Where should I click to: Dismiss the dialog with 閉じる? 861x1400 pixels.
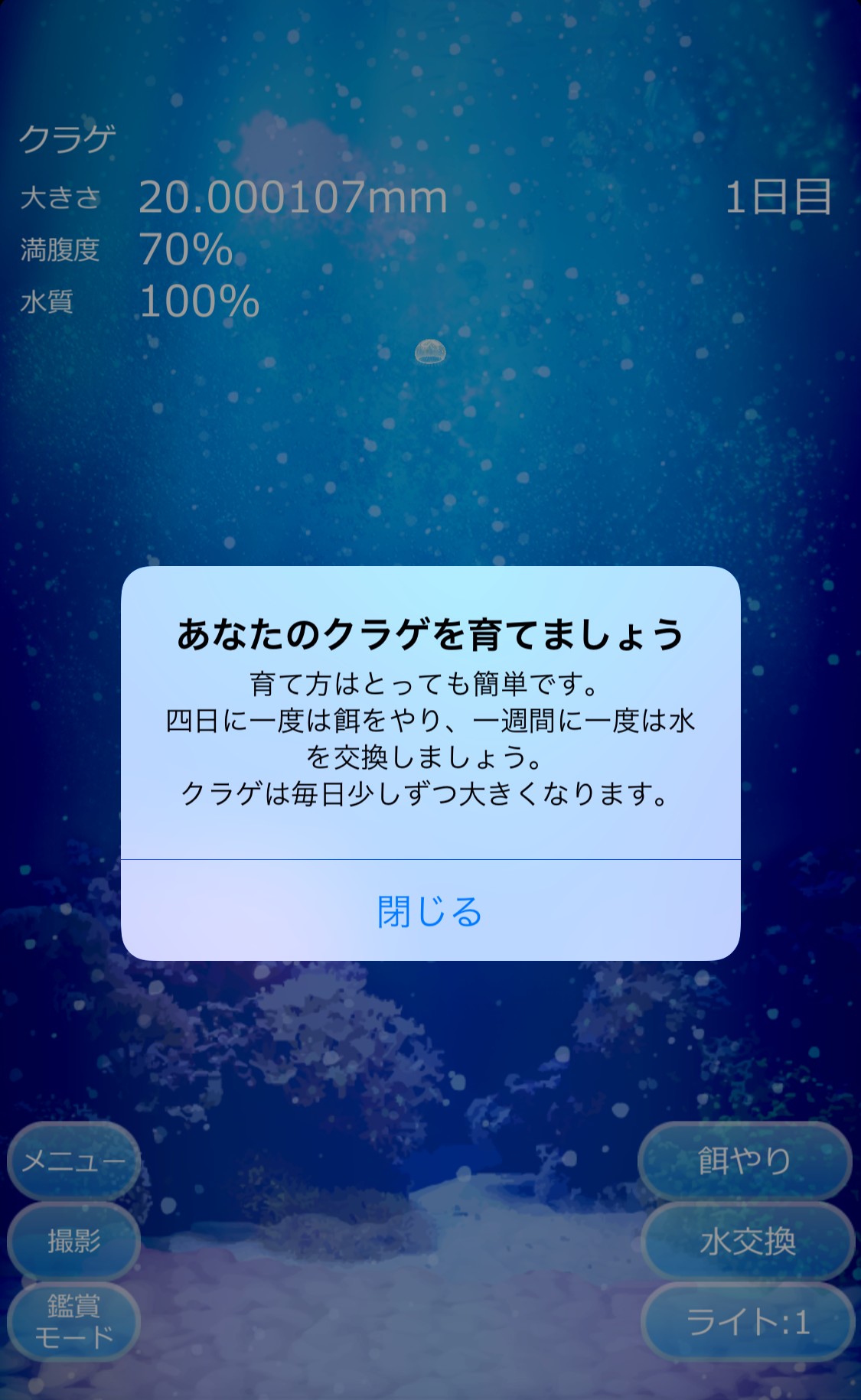pyautogui.click(x=430, y=911)
